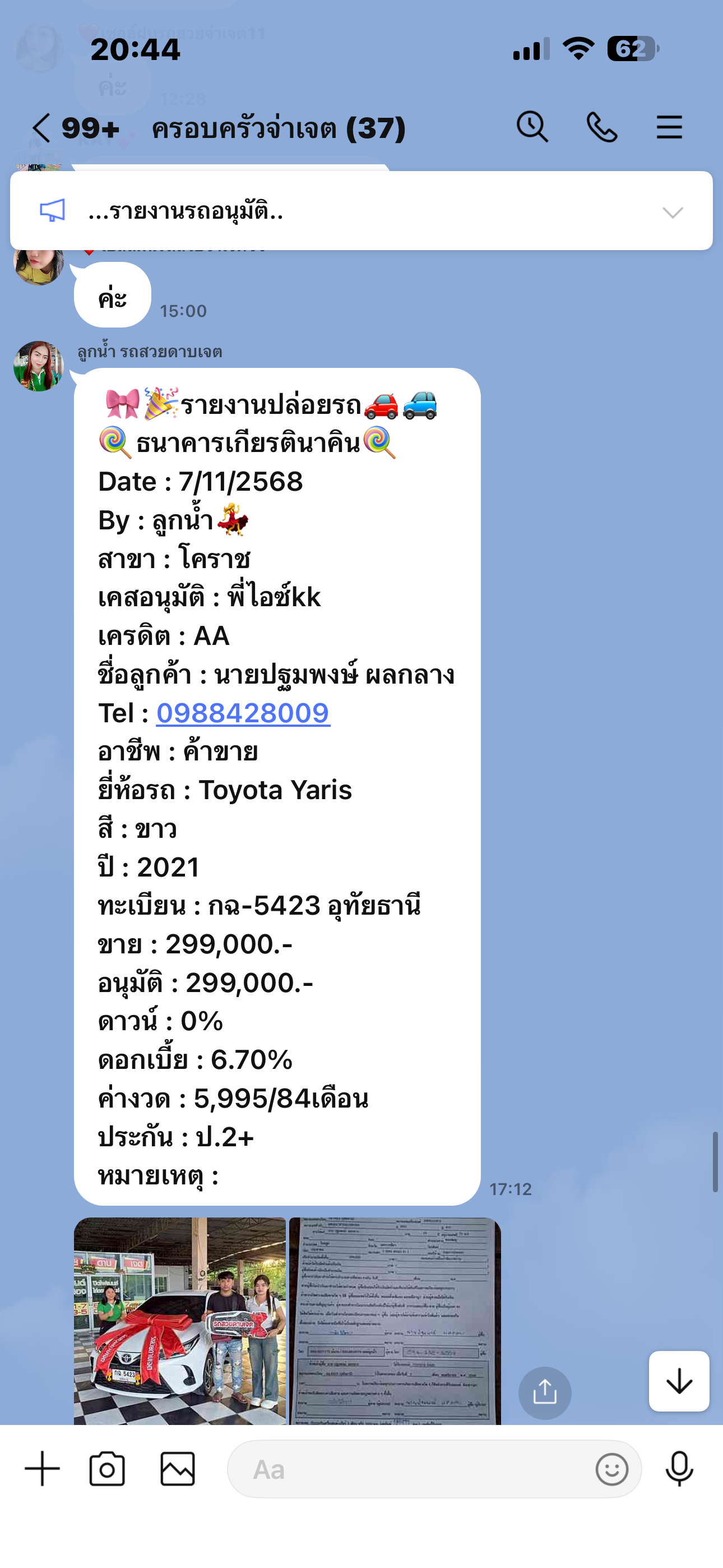The image size is (723, 1568).
Task: View profile of ลูกน้ำ รถสวยดาบเจต
Action: 39,366
